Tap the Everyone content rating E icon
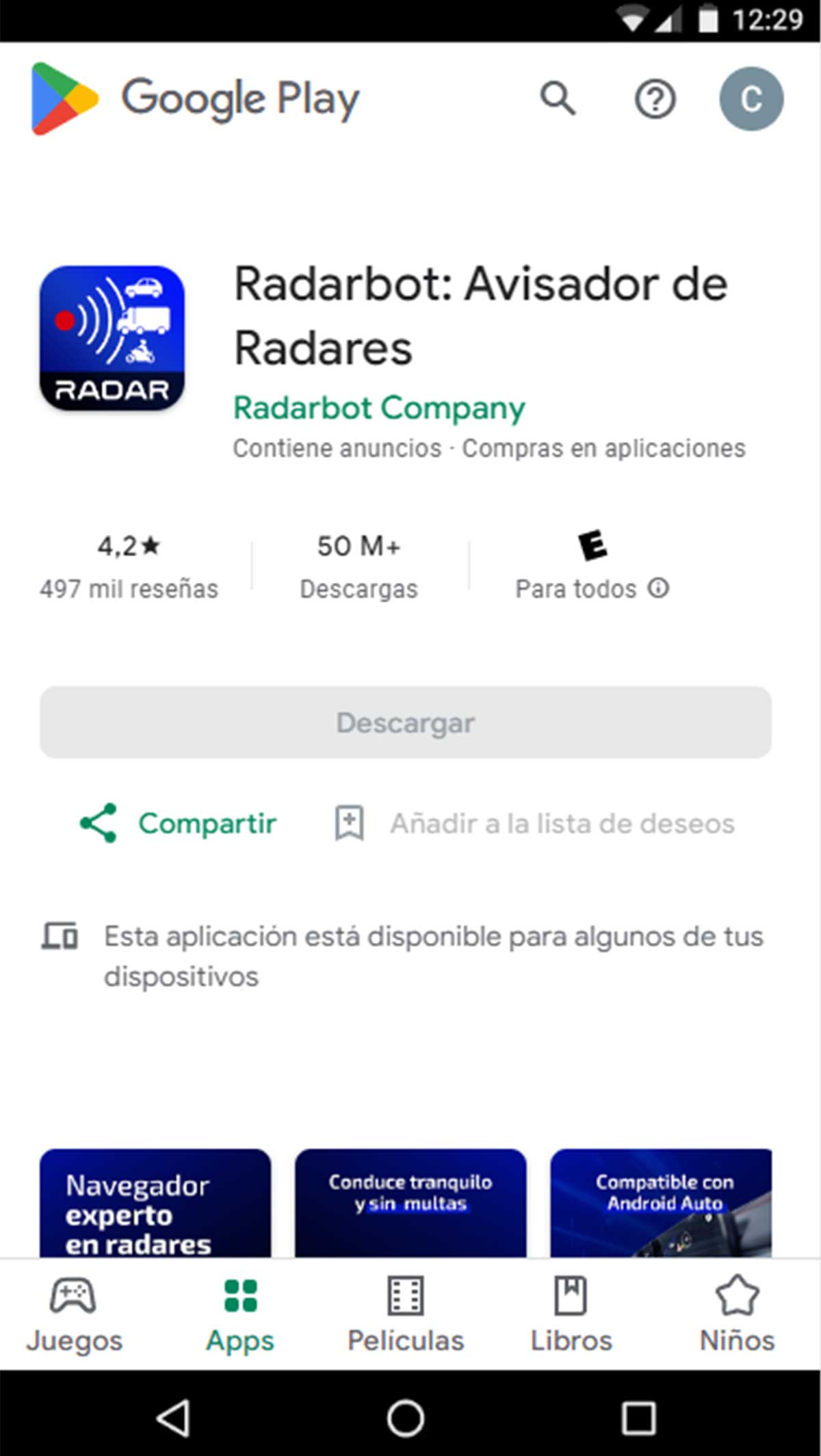The width and height of the screenshot is (821, 1456). (593, 547)
